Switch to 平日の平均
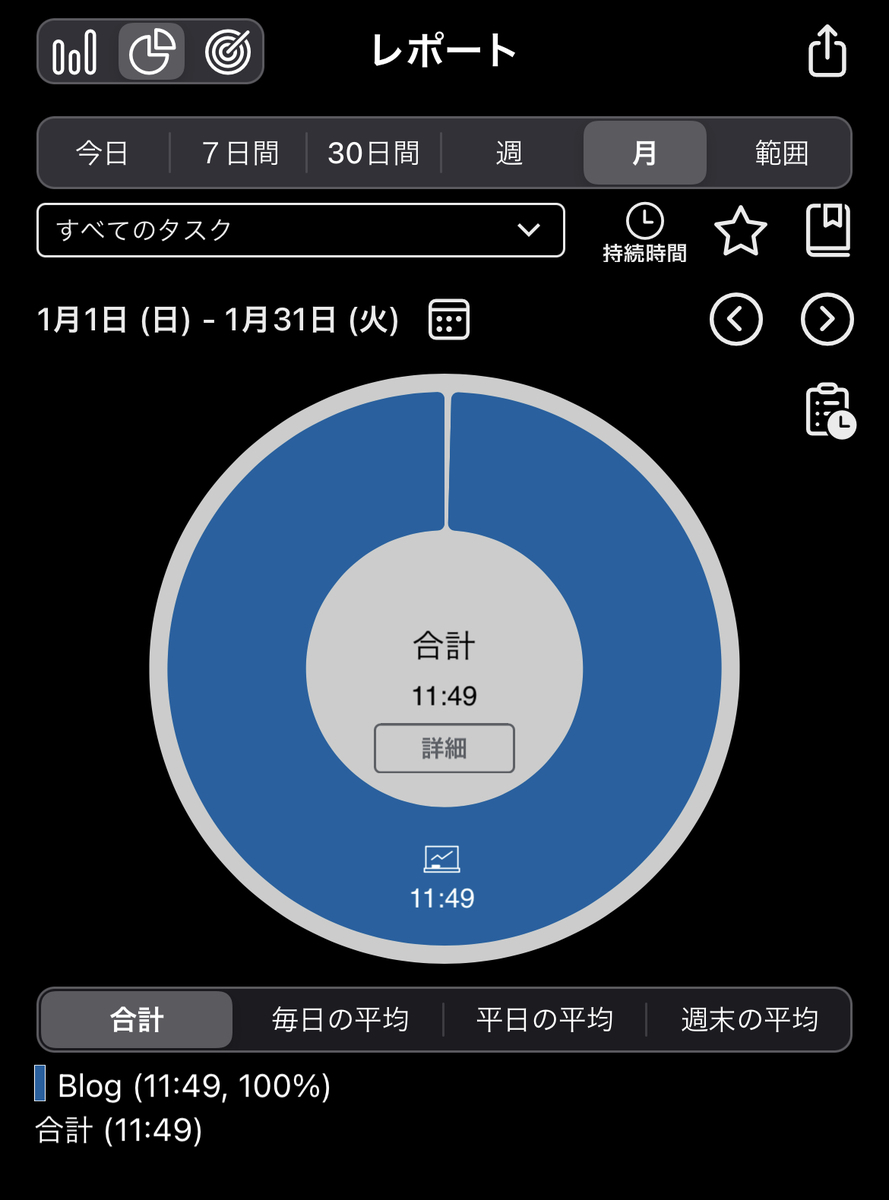Viewport: 889px width, 1200px height. click(545, 1020)
